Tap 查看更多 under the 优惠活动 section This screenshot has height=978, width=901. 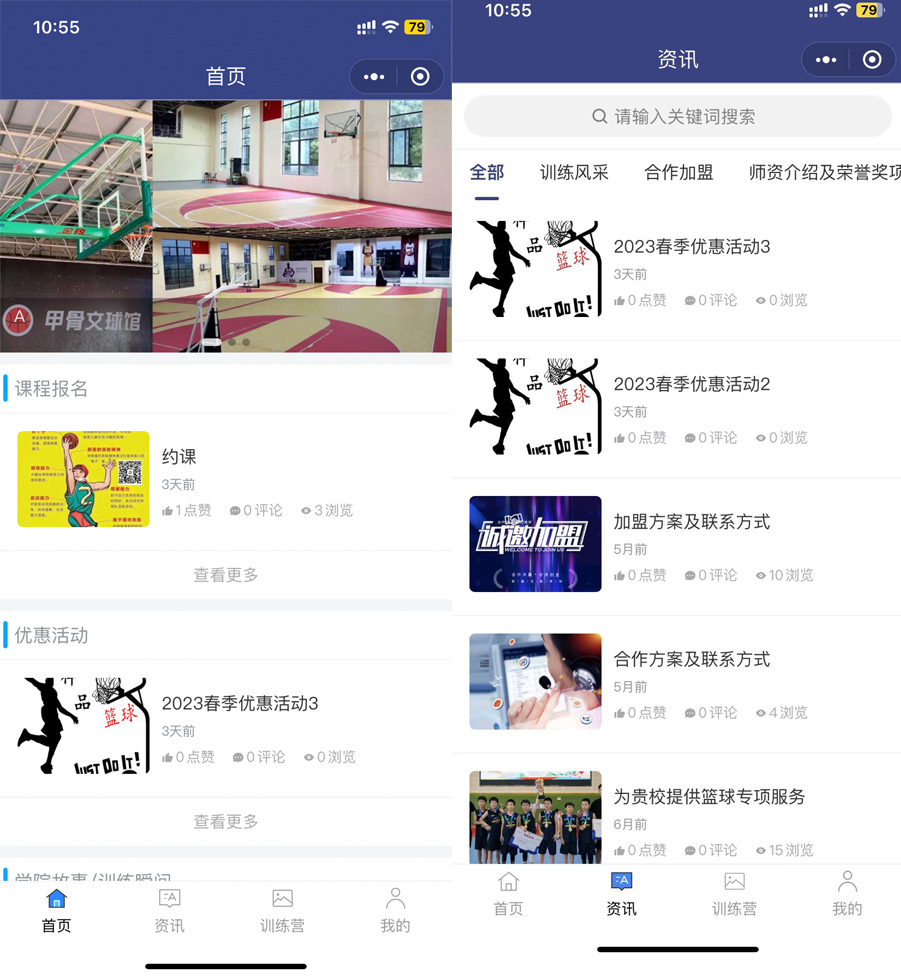click(x=226, y=822)
